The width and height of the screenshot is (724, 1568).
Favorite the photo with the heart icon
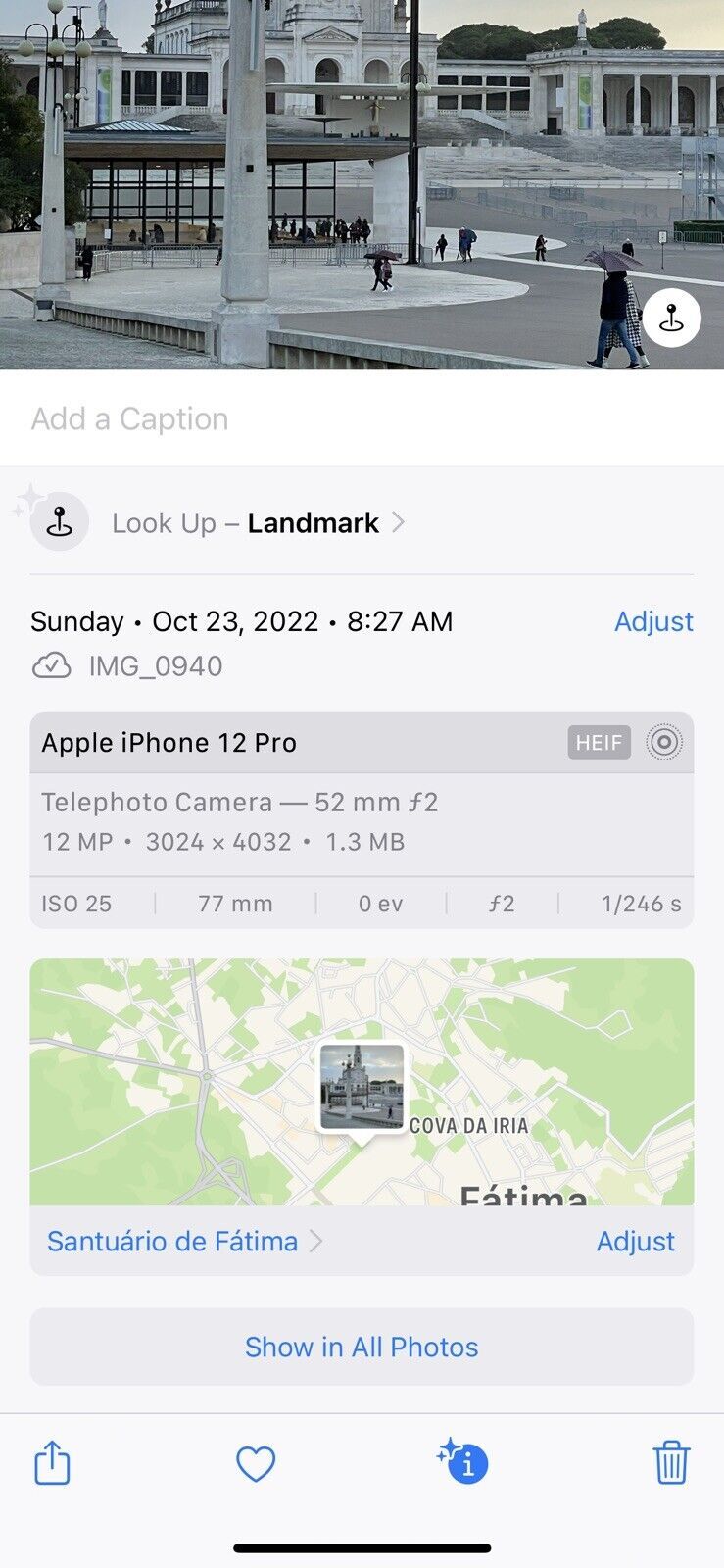tap(256, 1464)
